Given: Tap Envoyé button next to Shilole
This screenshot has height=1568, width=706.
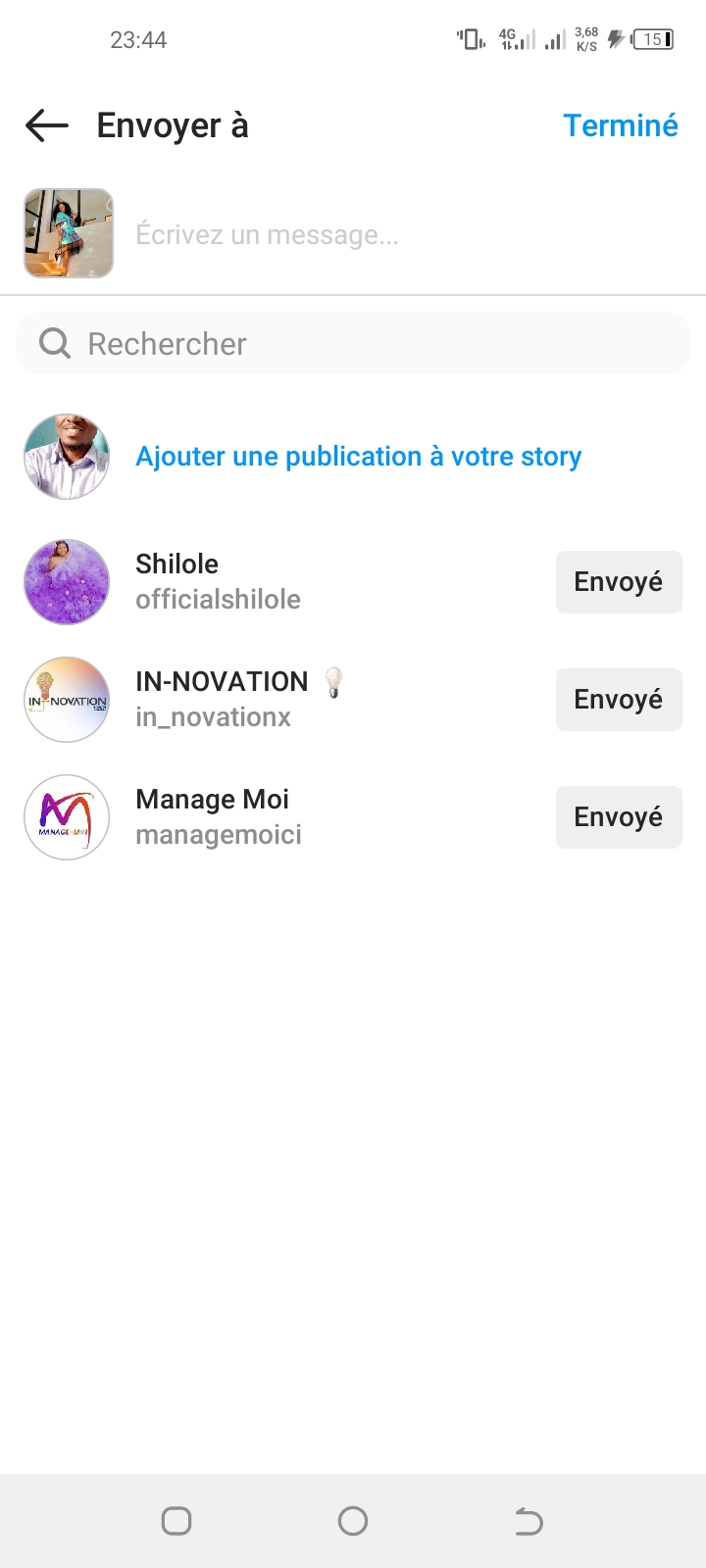Looking at the screenshot, I should click(618, 582).
